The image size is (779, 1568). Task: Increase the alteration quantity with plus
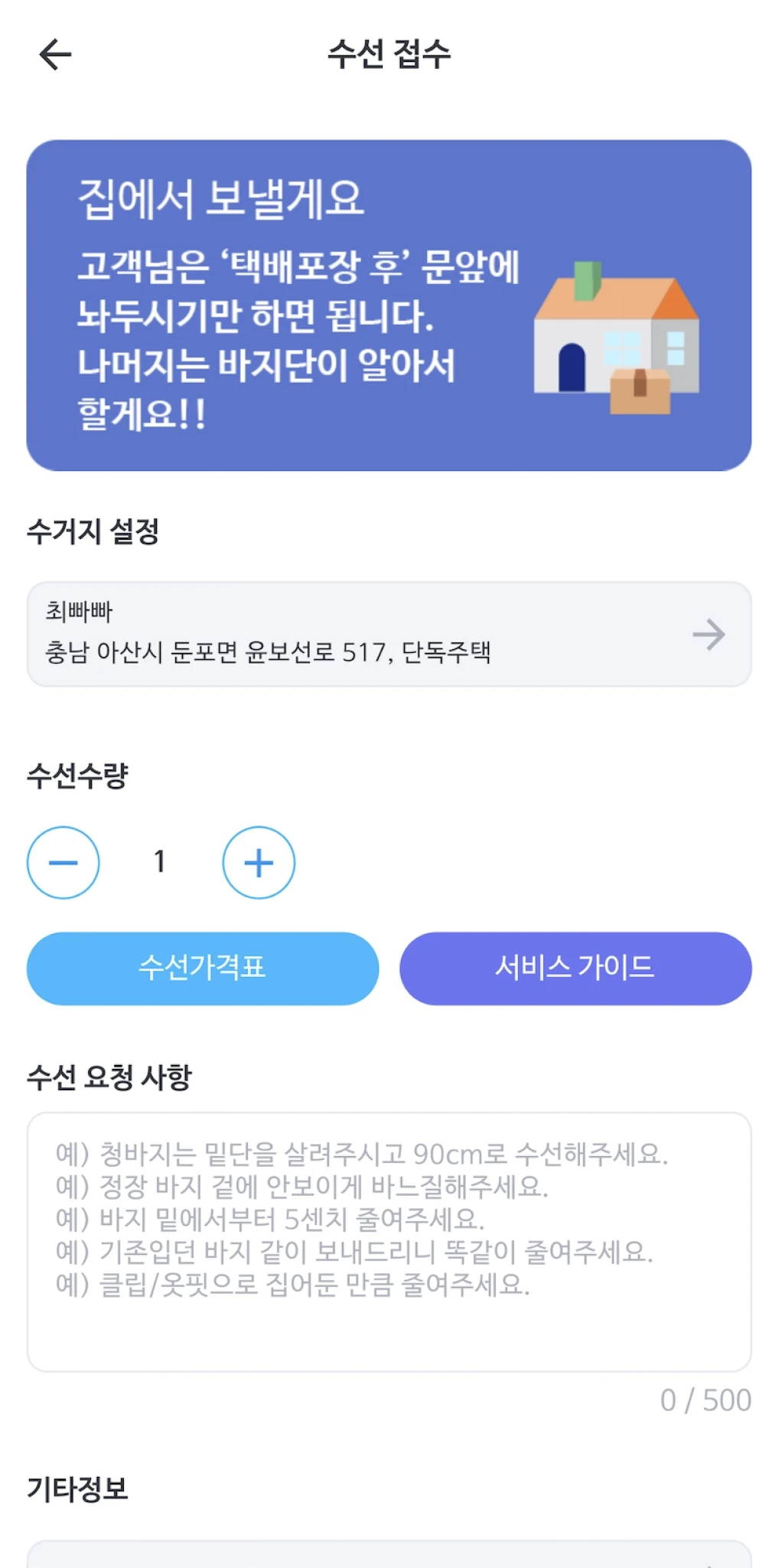click(x=259, y=862)
